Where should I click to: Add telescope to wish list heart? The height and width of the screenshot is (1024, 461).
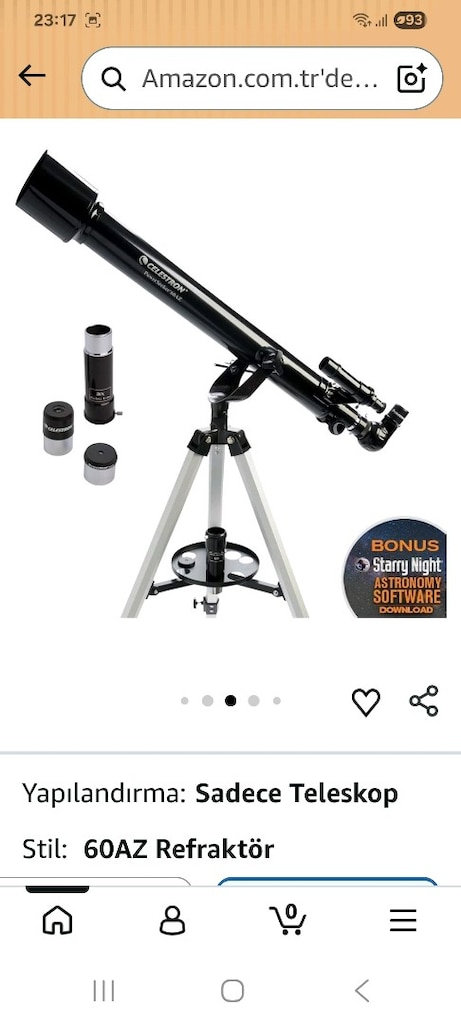(x=366, y=702)
